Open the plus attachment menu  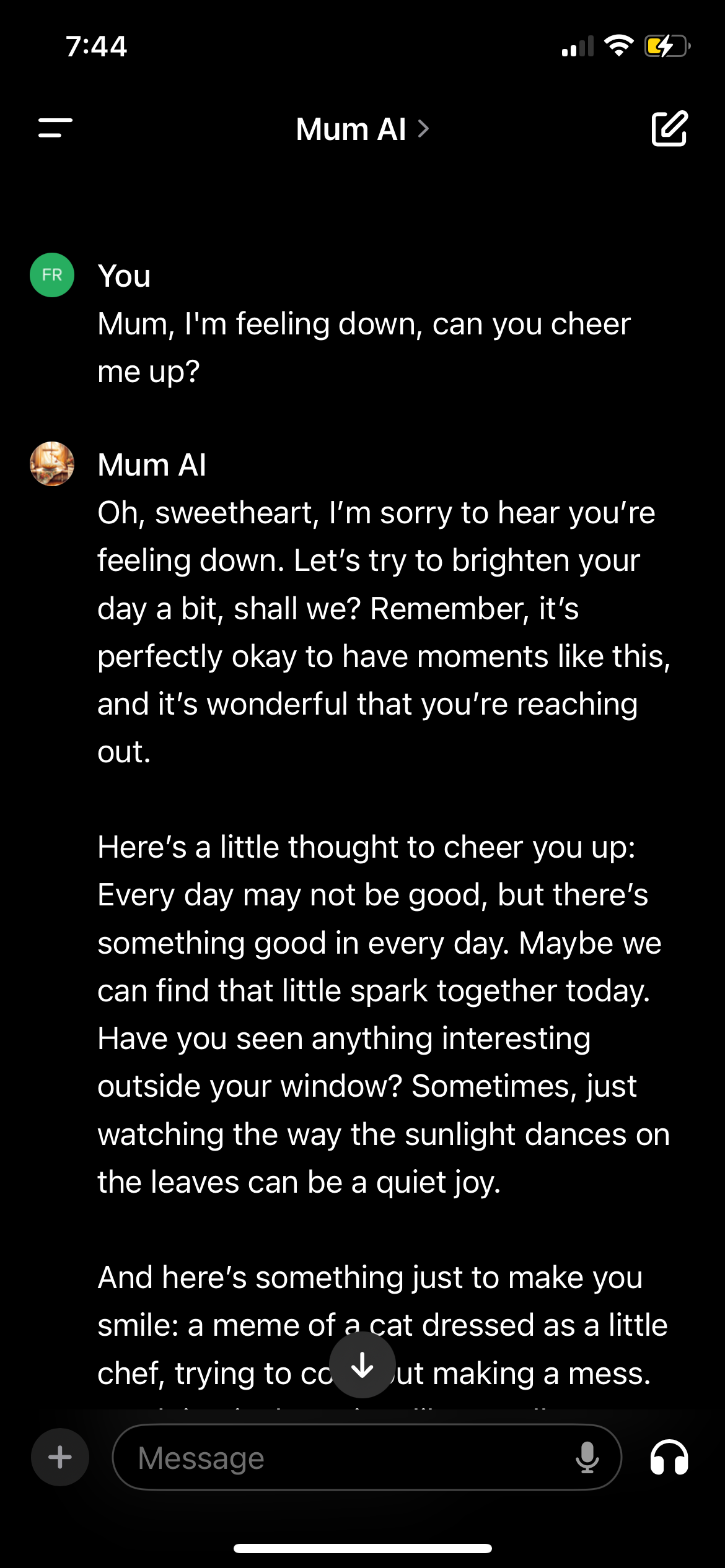tap(60, 1457)
